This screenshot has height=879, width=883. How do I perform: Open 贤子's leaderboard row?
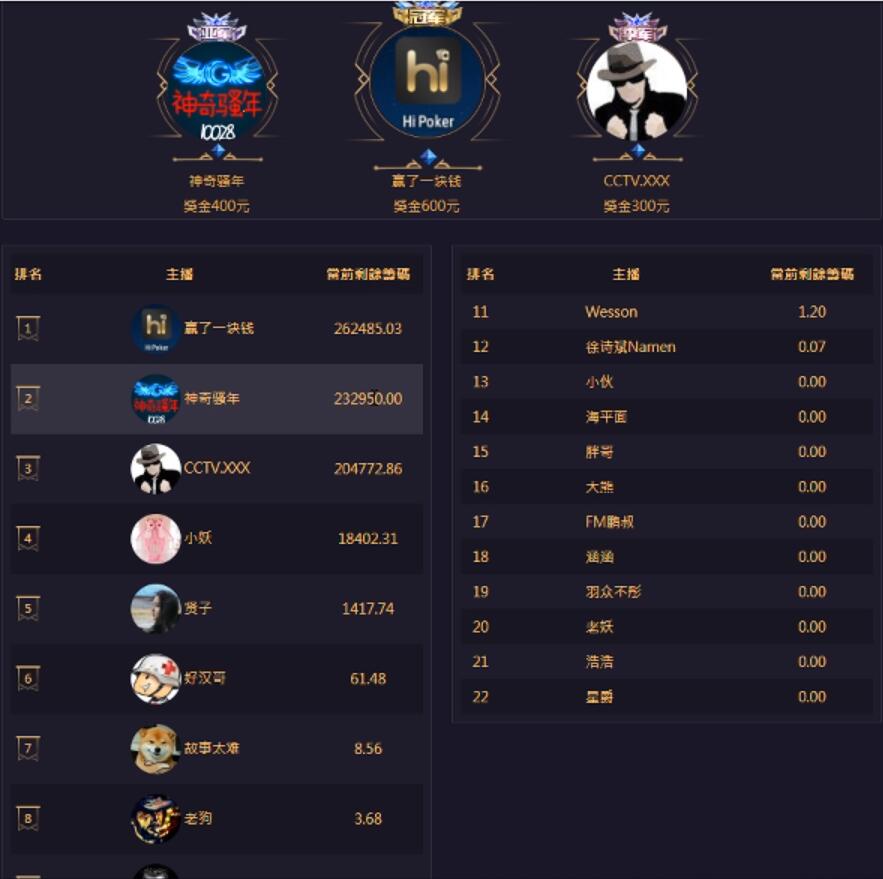coord(217,609)
